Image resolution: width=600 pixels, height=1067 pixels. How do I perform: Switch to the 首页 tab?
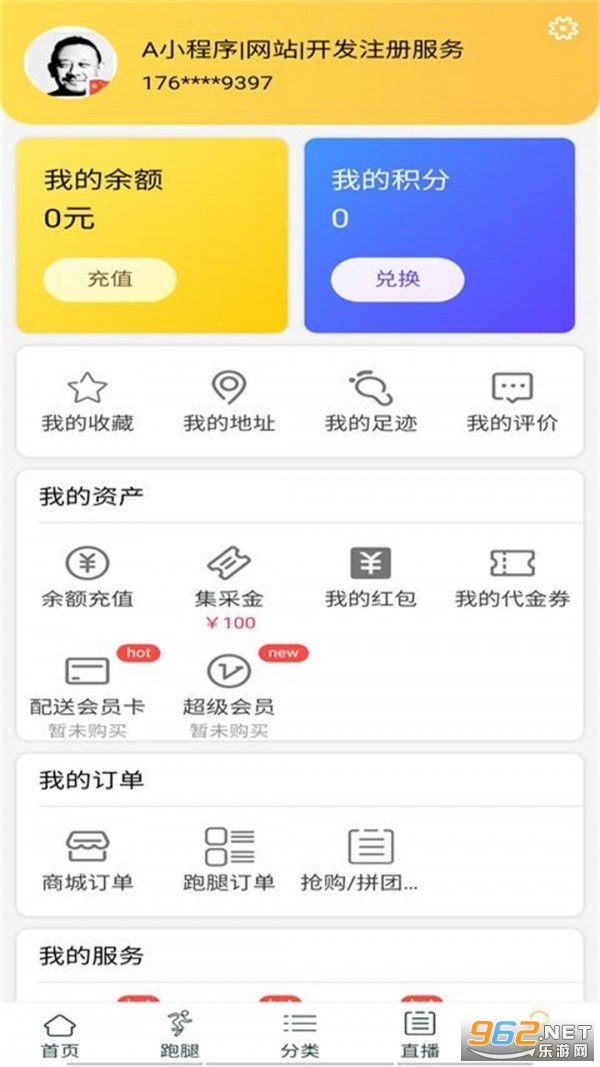pos(60,1035)
